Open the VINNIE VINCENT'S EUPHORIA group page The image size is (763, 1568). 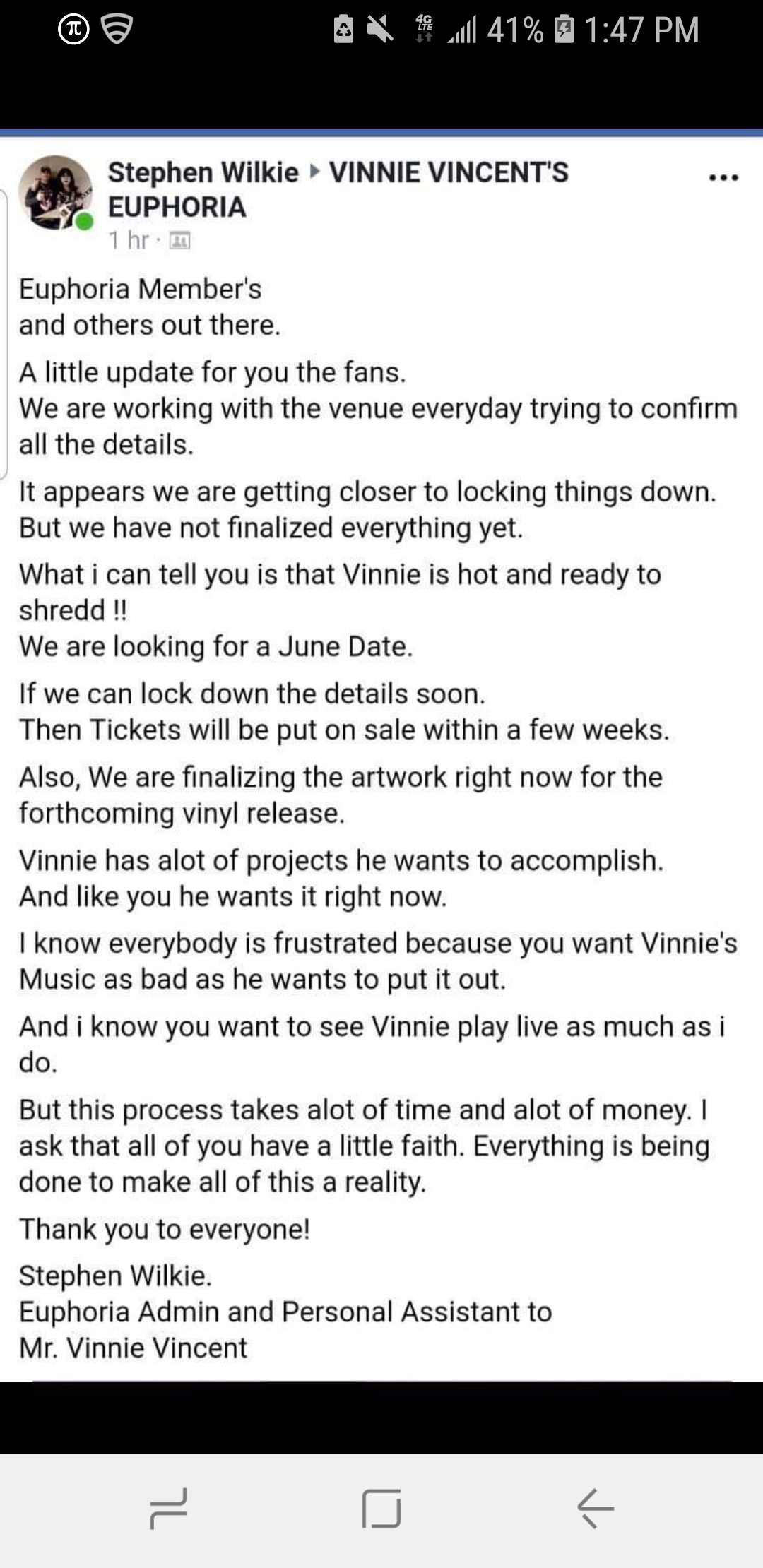click(x=448, y=173)
